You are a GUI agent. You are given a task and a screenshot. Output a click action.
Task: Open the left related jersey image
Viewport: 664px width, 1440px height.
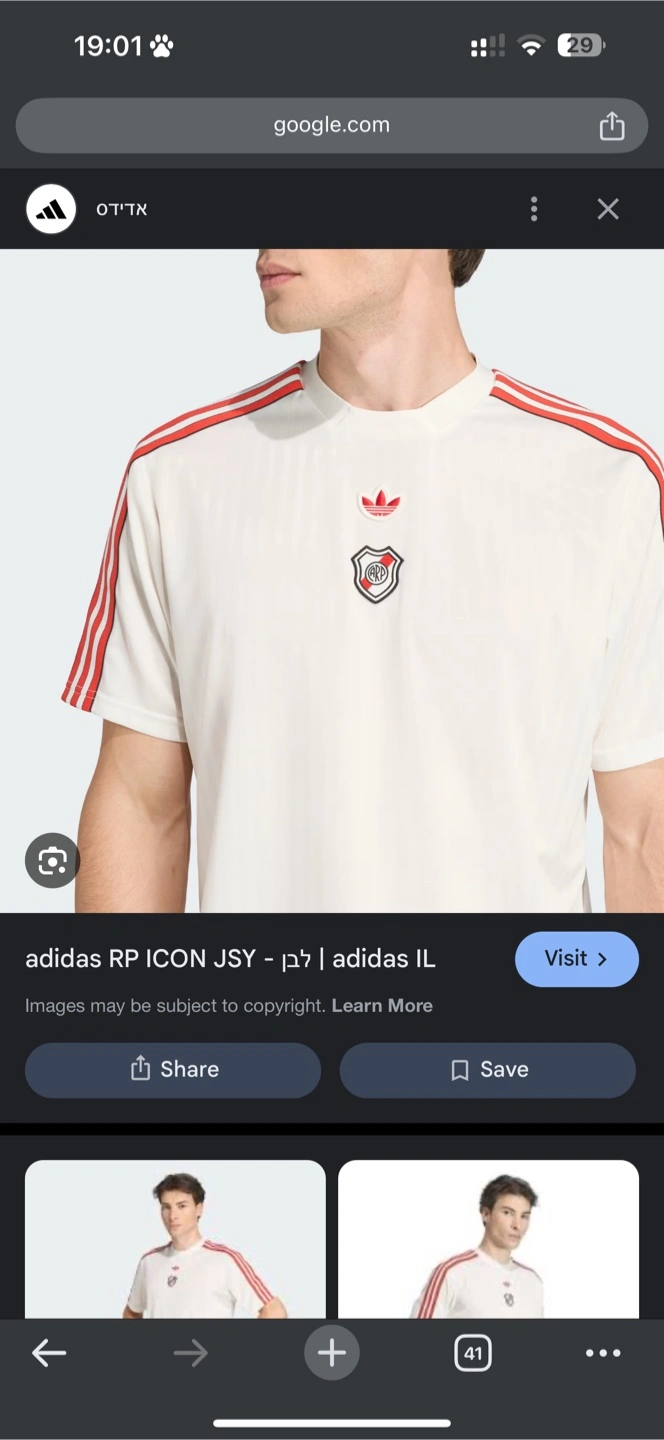175,1240
